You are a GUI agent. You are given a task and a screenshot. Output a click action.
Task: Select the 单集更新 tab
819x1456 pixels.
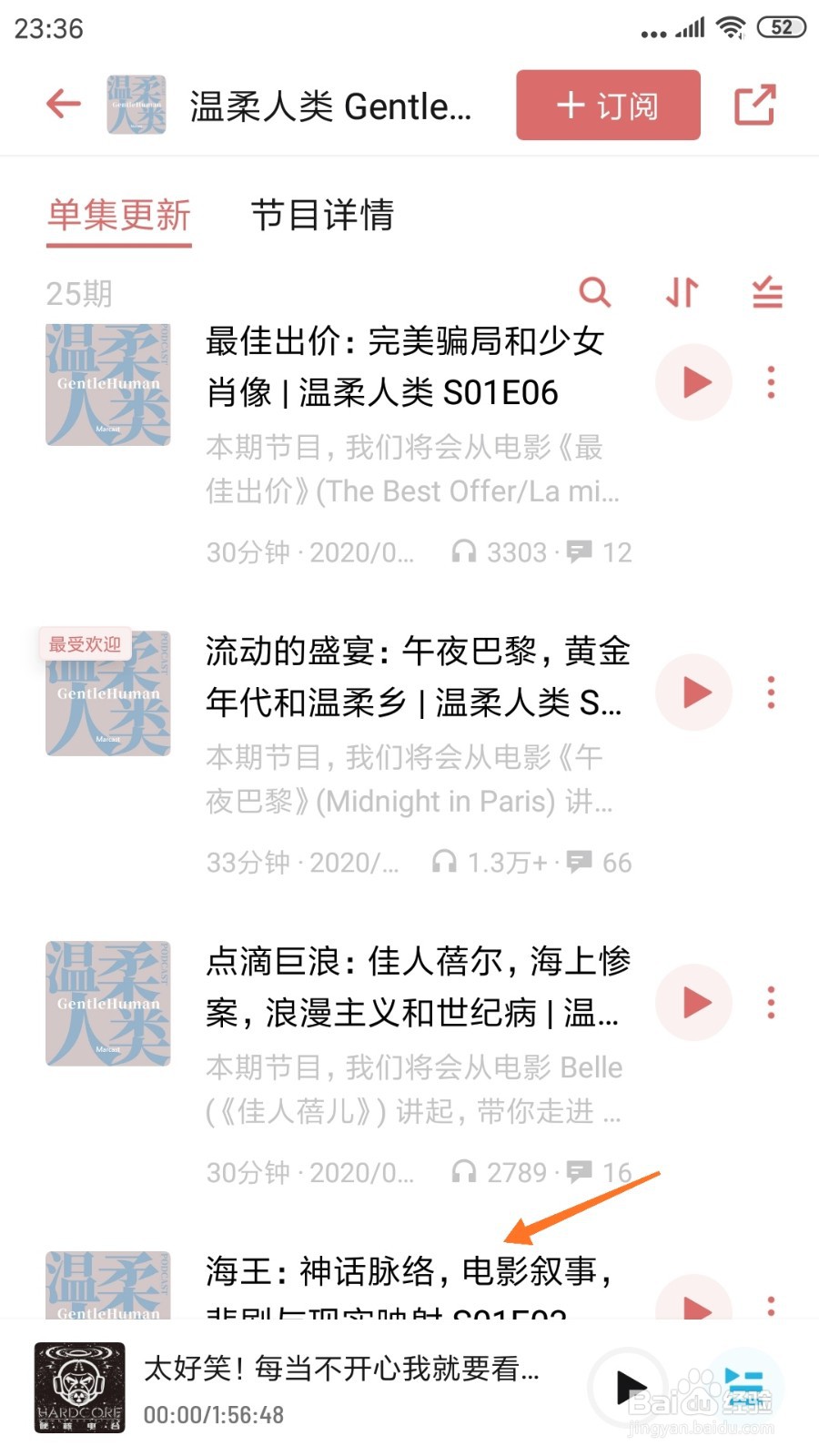pyautogui.click(x=119, y=216)
